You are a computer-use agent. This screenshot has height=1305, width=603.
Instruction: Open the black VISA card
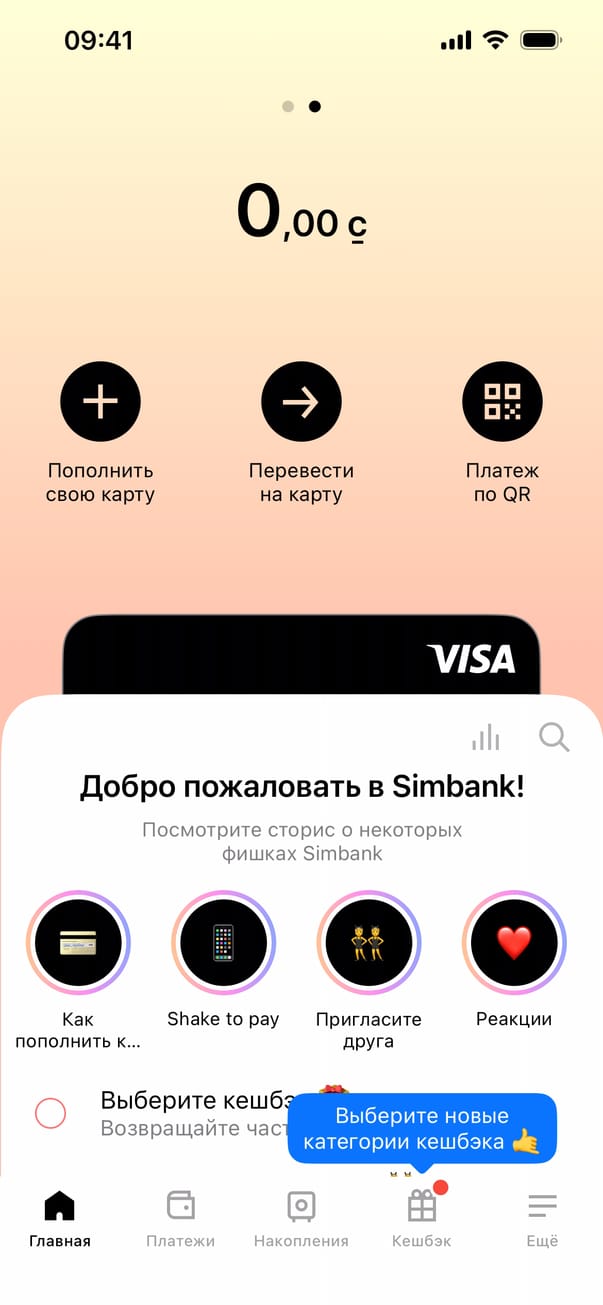tap(301, 657)
